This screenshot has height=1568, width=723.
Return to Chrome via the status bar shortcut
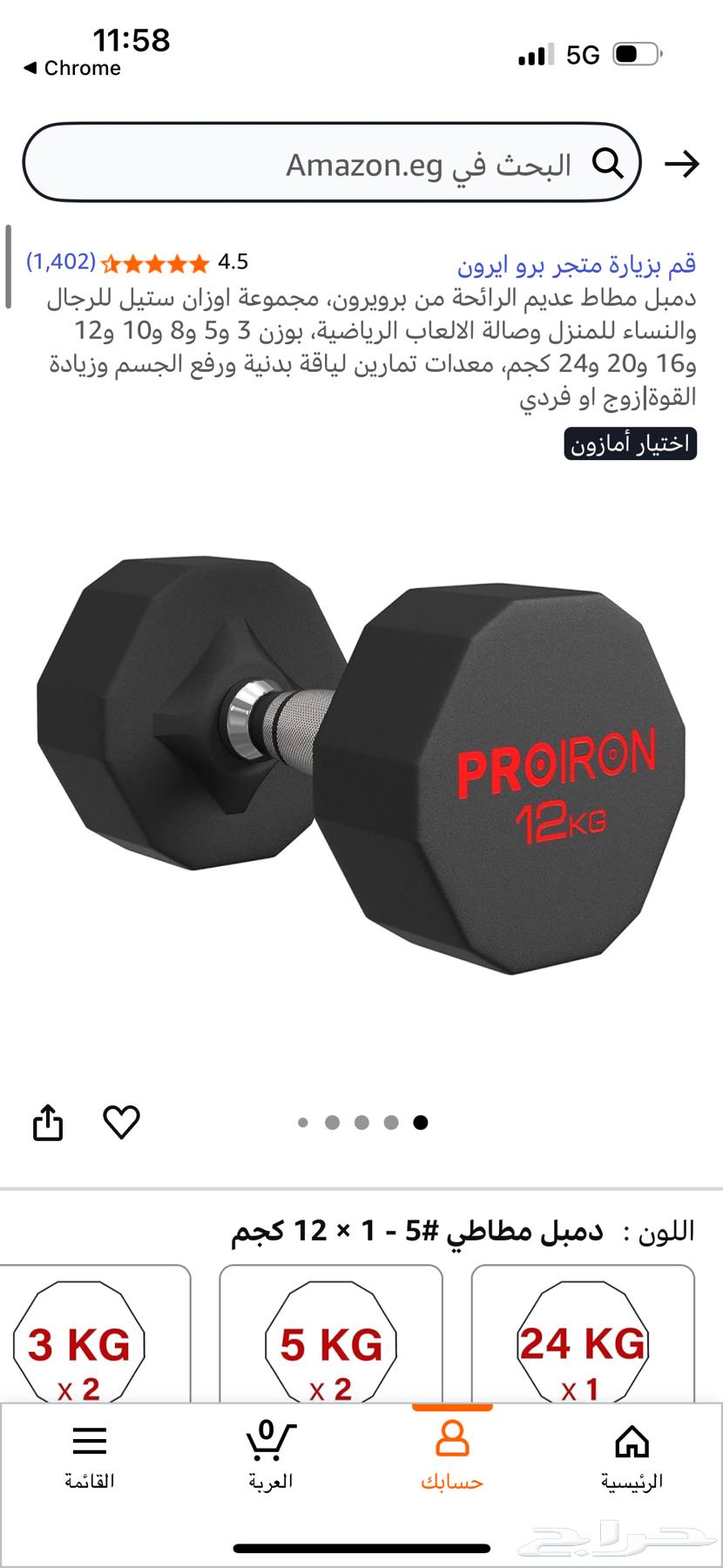pos(70,68)
